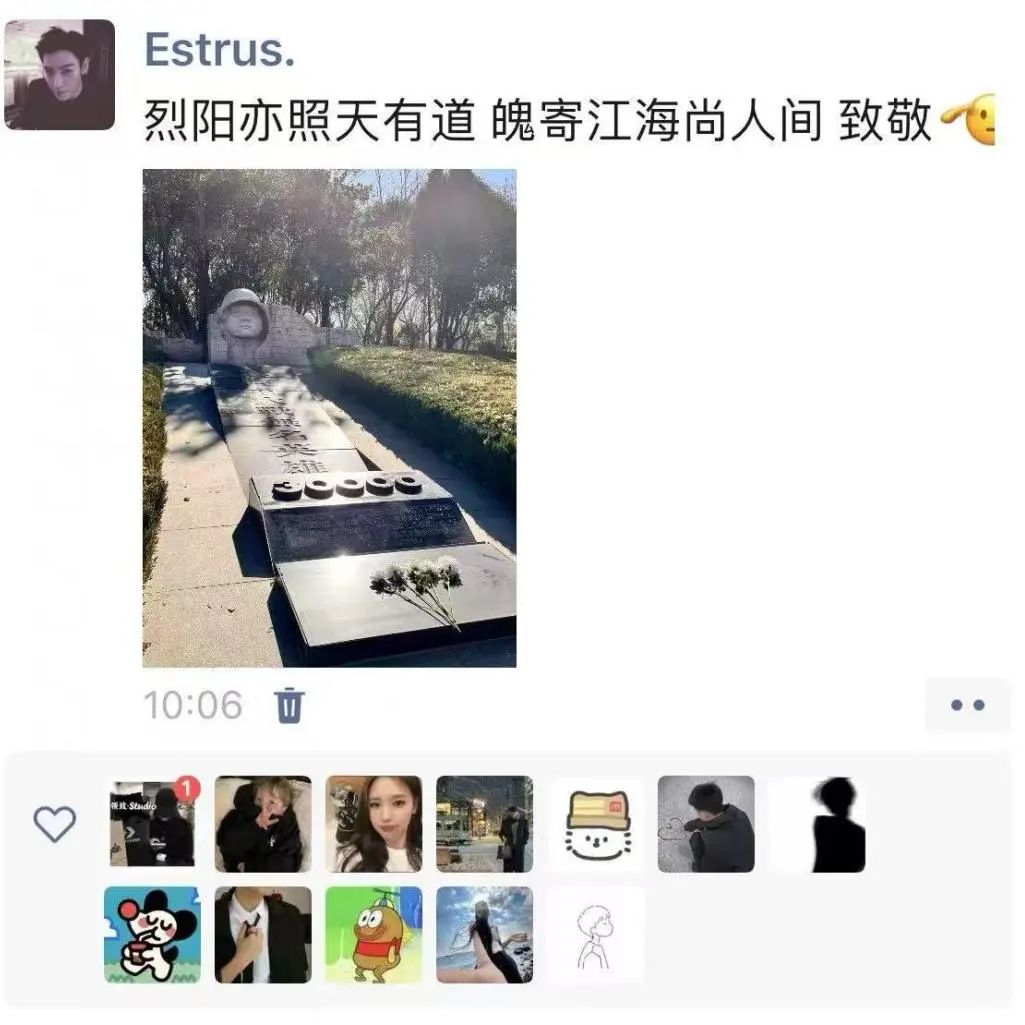1025x1025 pixels.
Task: Open the liker with the cartoon mouse avatar
Action: coord(152,934)
